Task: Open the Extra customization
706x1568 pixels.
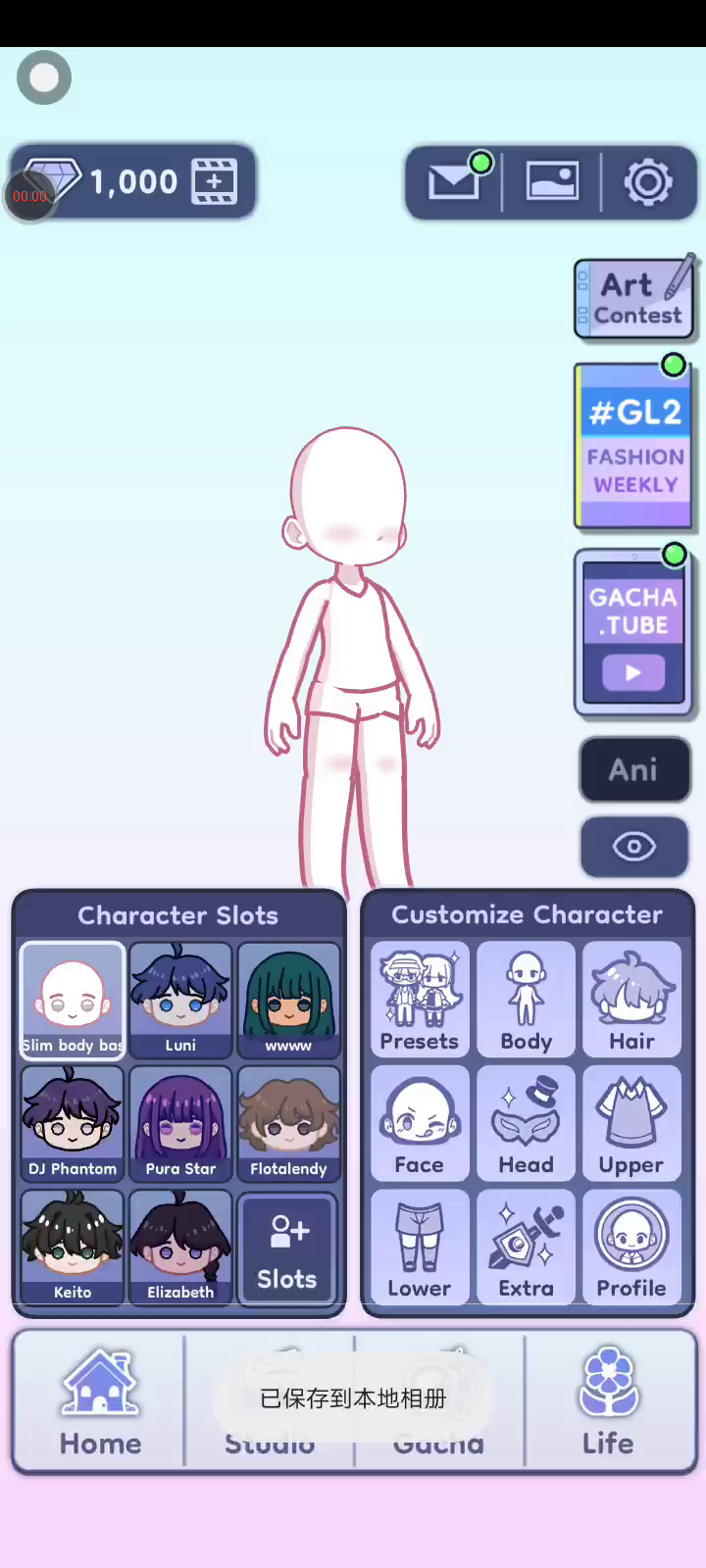Action: (x=526, y=1247)
